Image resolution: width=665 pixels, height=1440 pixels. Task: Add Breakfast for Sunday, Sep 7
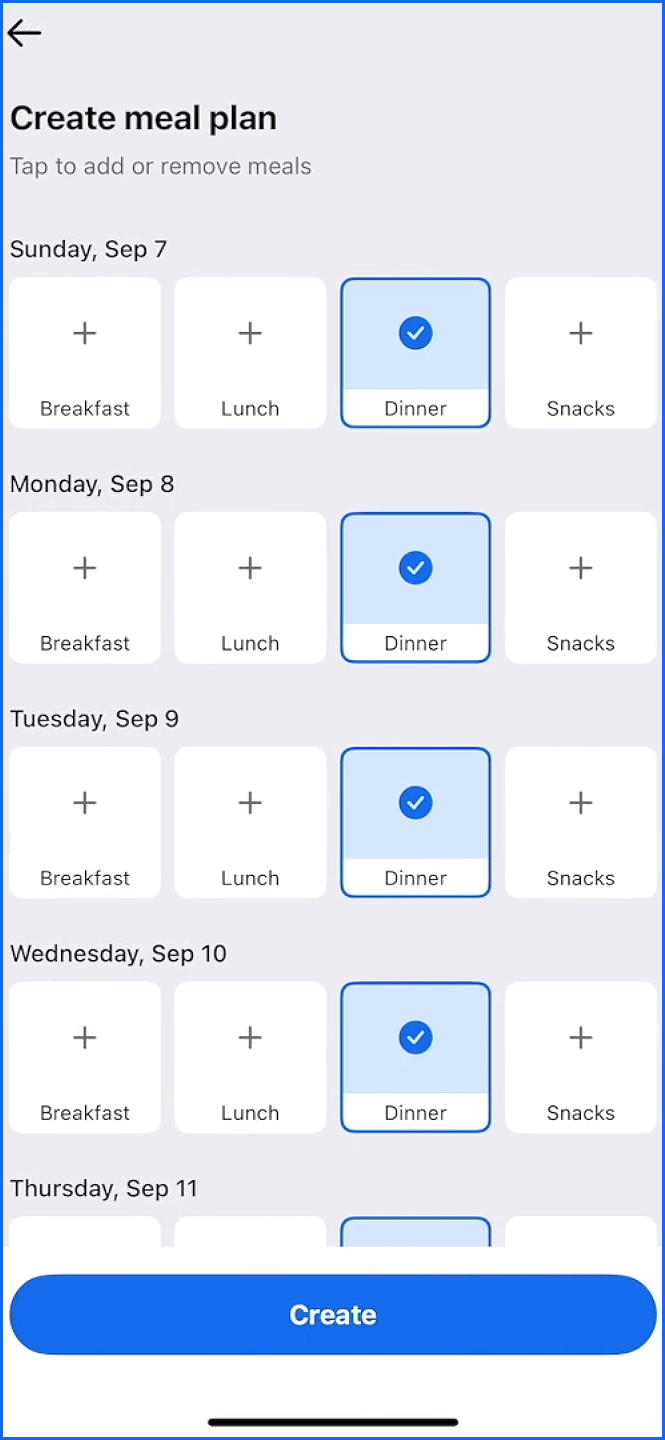click(85, 352)
